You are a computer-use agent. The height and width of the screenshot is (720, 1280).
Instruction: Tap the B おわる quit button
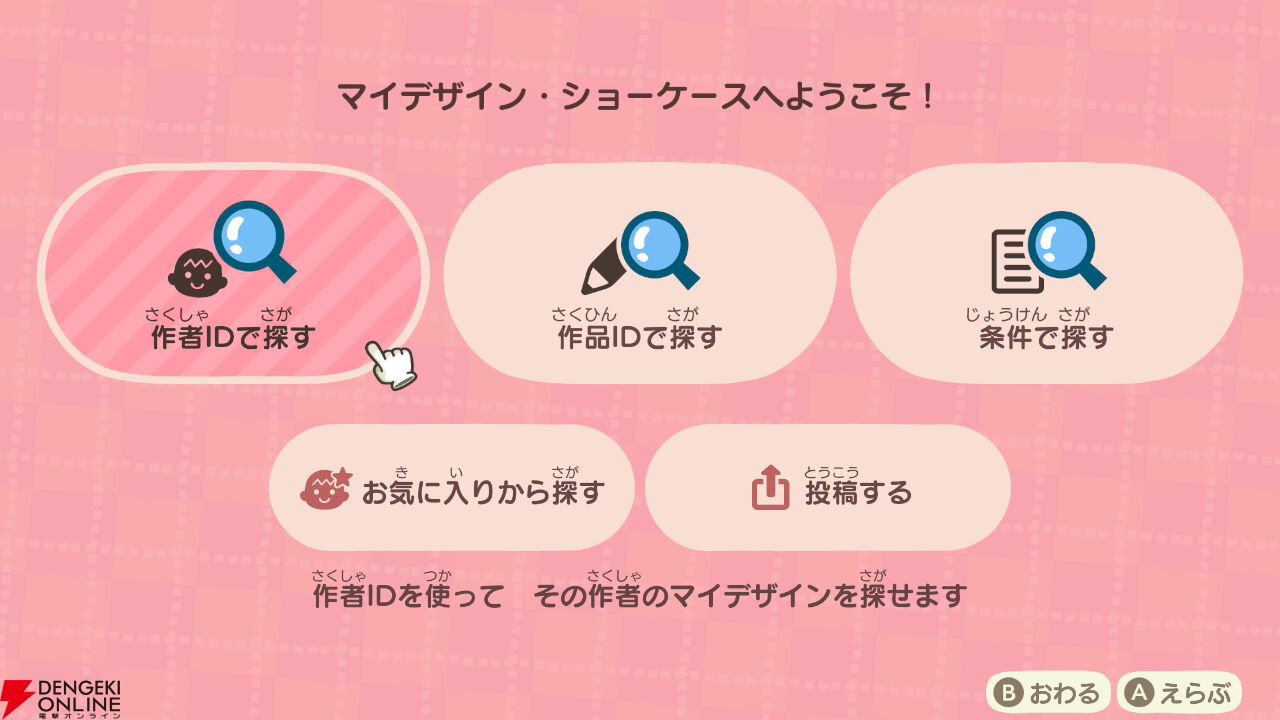1049,692
